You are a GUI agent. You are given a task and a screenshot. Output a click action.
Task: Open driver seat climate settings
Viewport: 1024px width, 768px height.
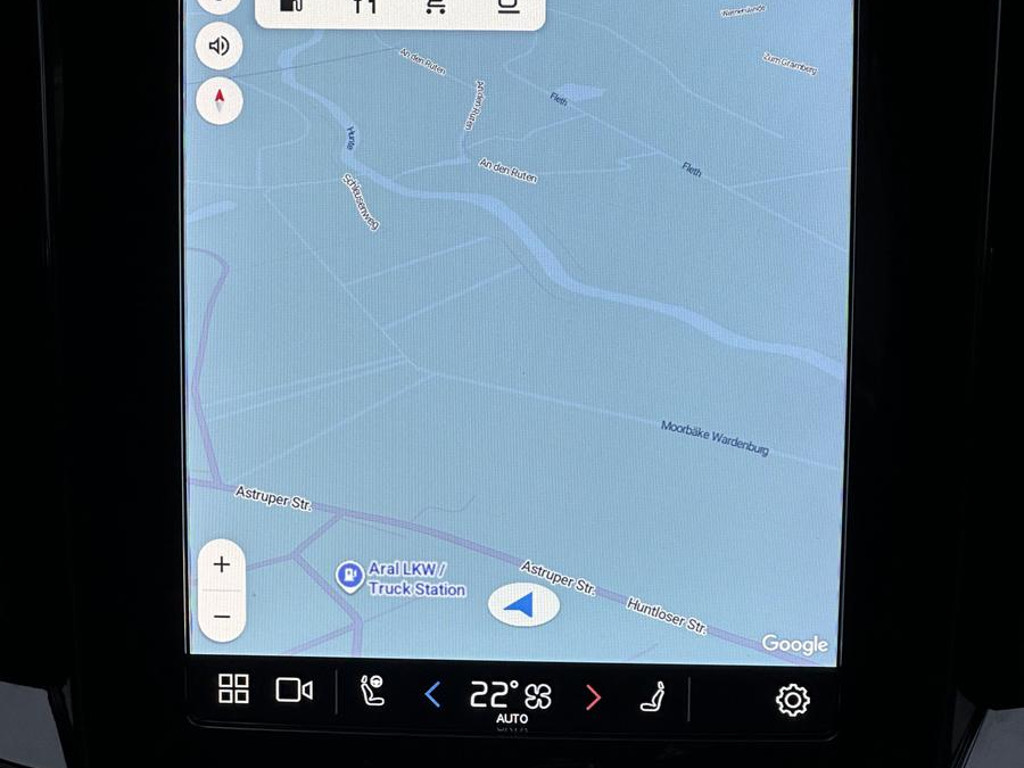(372, 692)
